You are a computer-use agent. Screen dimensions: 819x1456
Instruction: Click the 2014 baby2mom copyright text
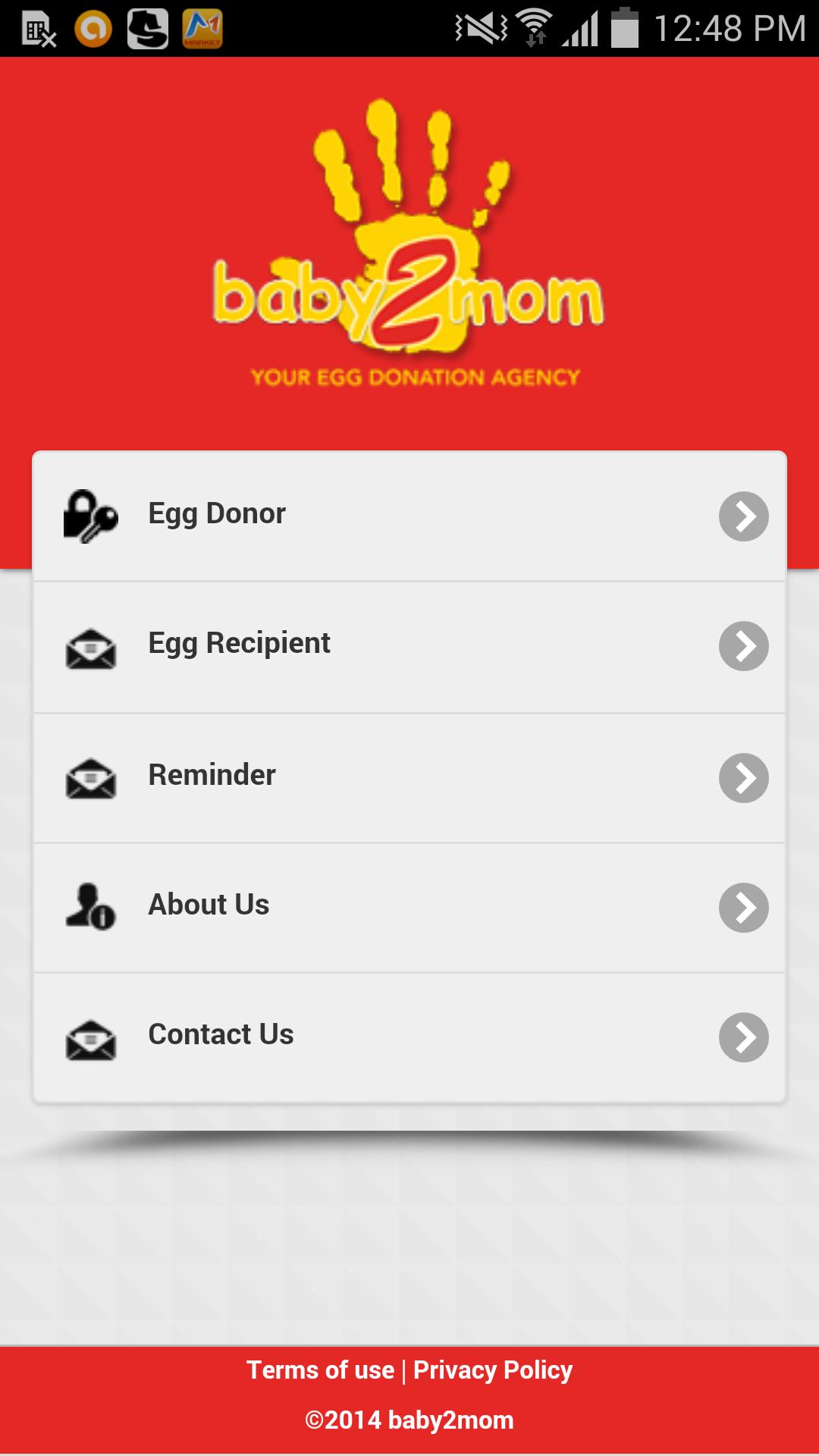[x=409, y=1419]
